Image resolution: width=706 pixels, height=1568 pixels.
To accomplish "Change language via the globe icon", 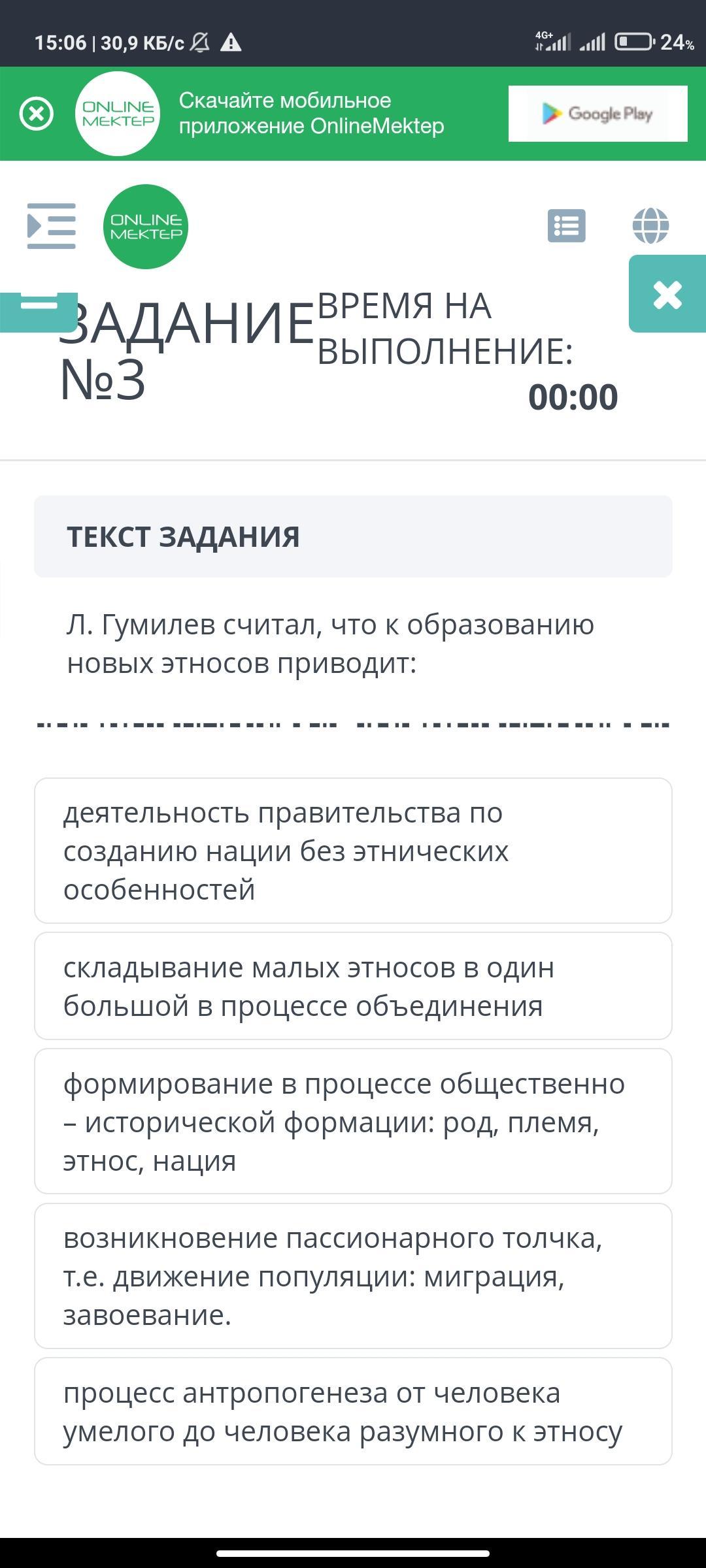I will [x=650, y=226].
